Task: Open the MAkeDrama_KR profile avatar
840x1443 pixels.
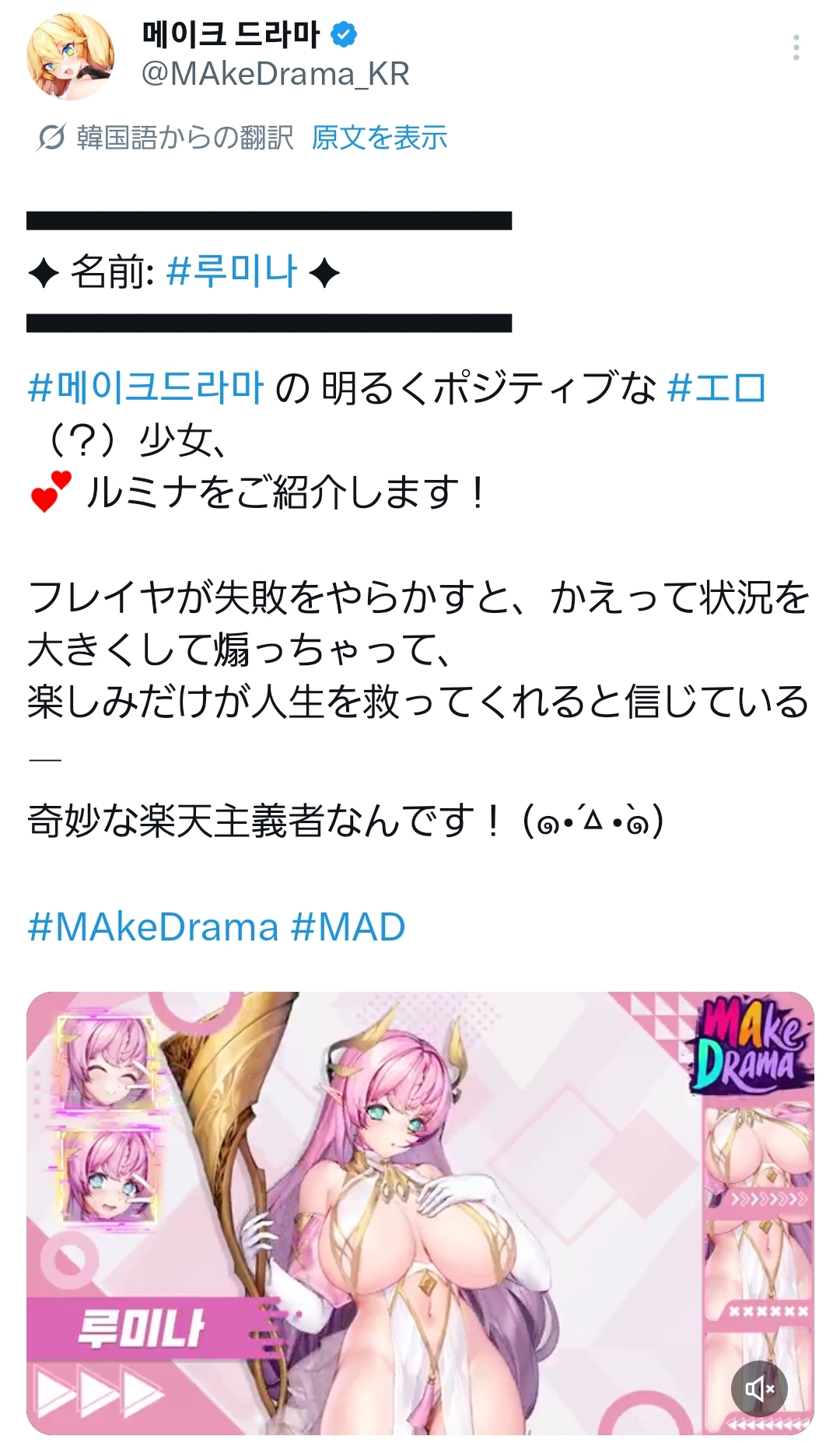Action: (70, 56)
